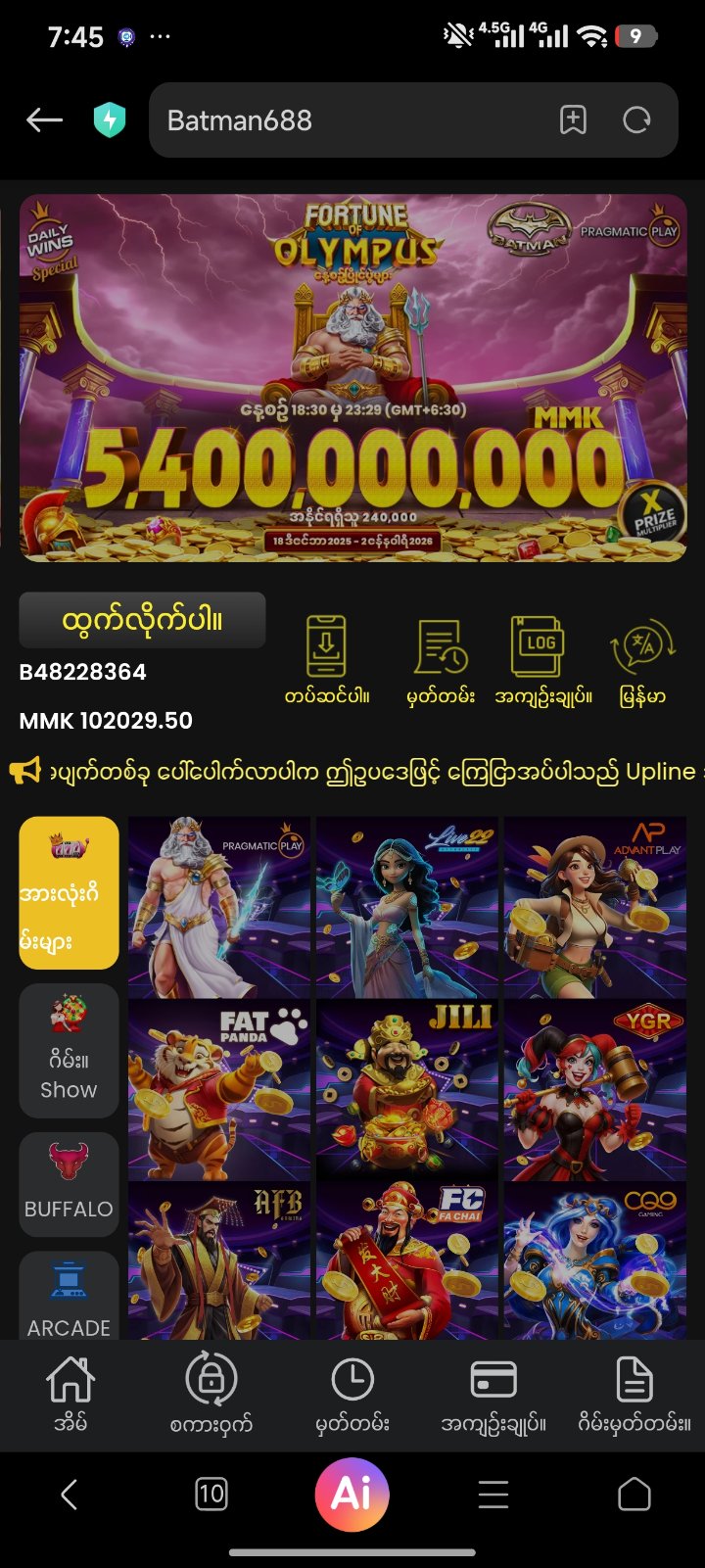
Task: Select the BUFFALO game category
Action: [x=69, y=1183]
